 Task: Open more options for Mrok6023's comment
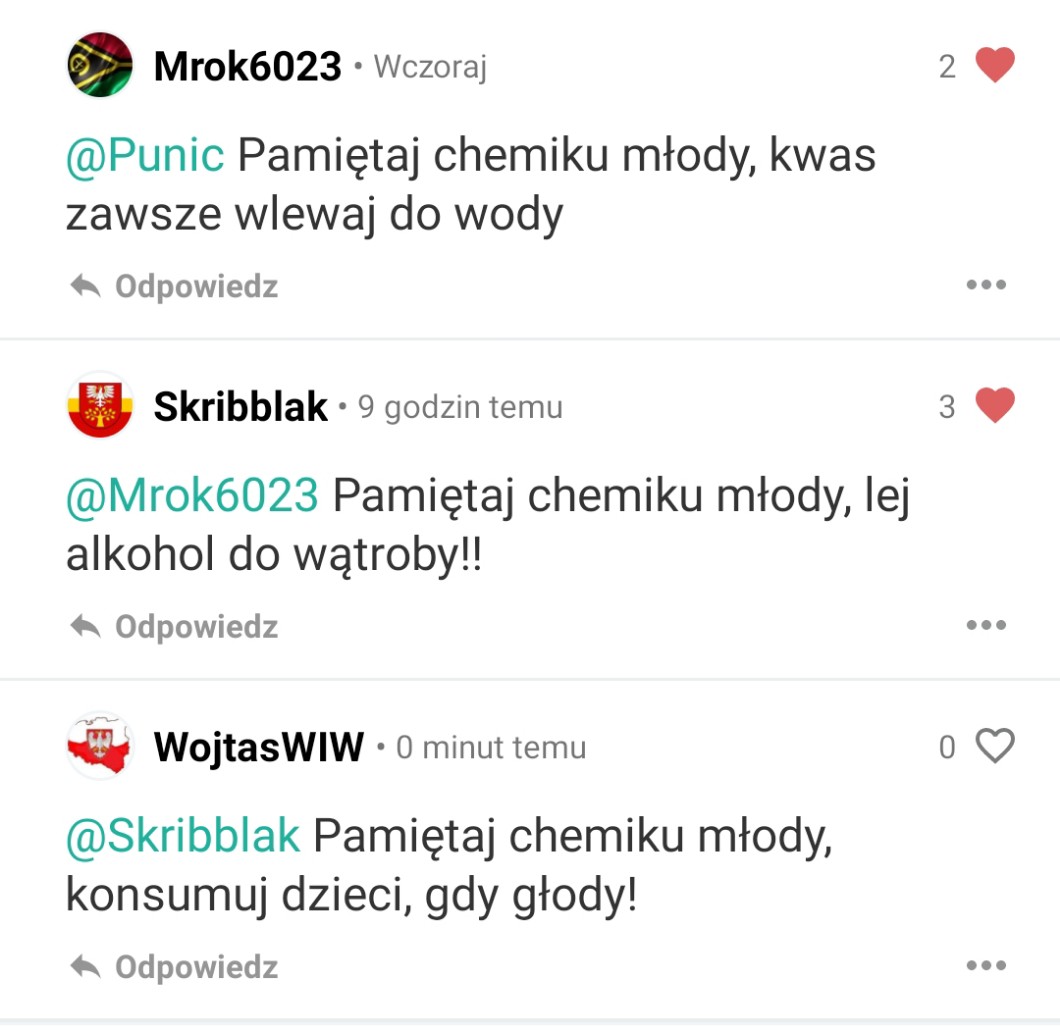(986, 286)
